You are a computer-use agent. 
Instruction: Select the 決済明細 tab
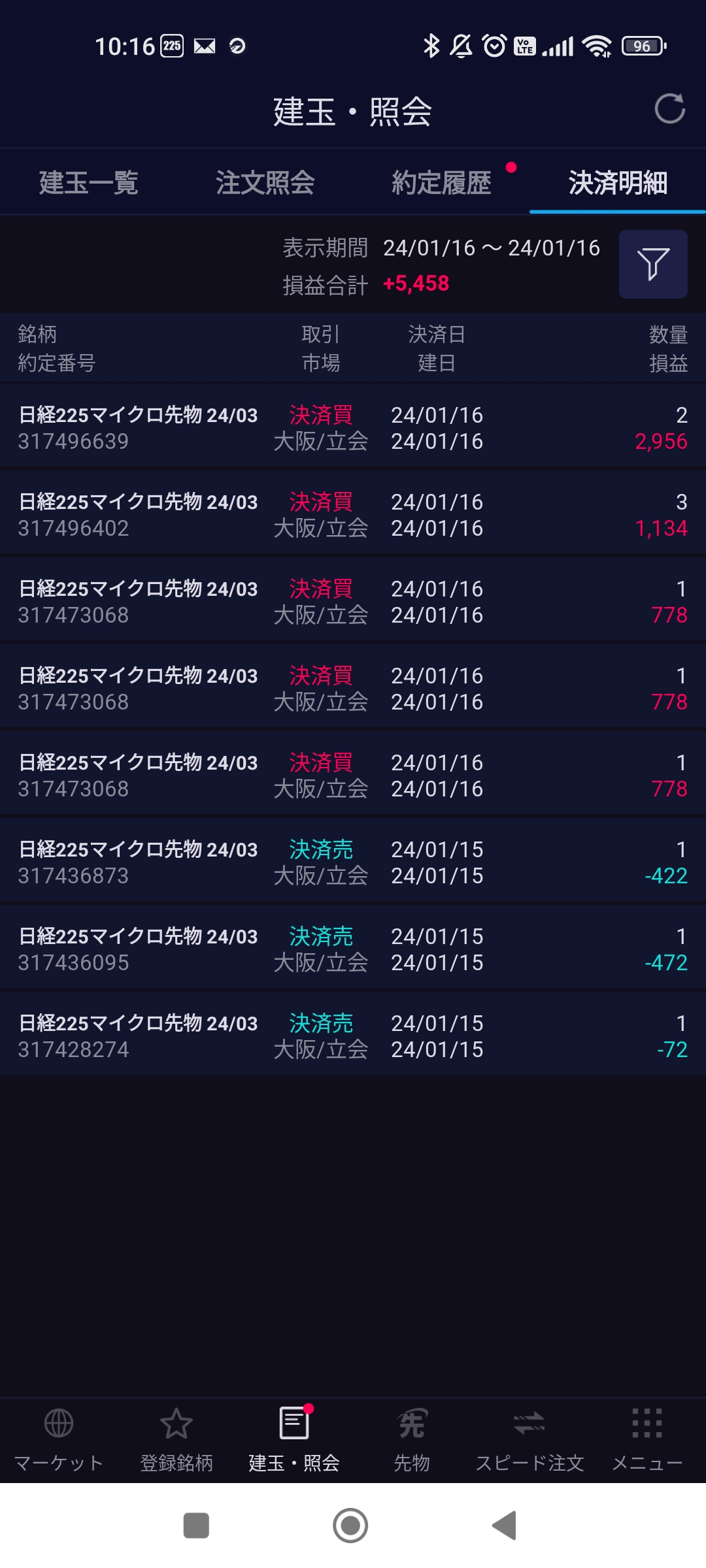(x=617, y=182)
